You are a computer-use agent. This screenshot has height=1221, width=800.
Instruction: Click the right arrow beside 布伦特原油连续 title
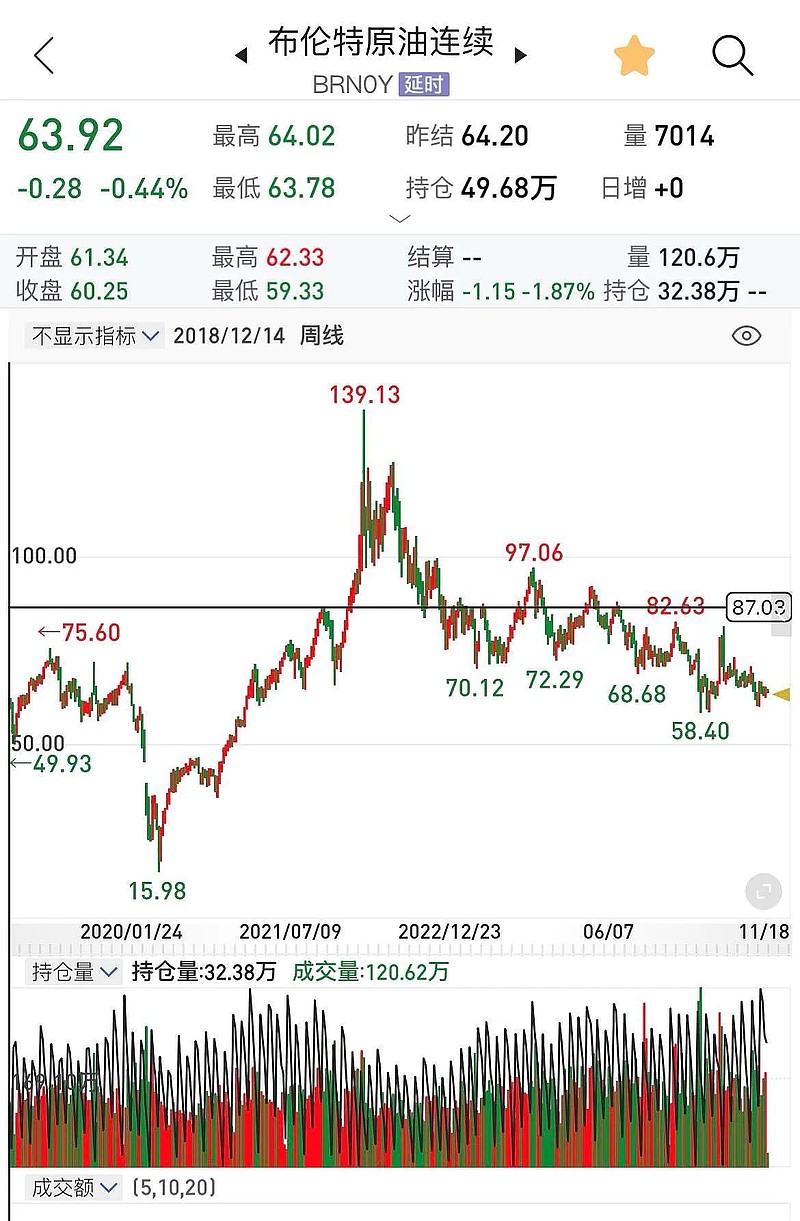pyautogui.click(x=521, y=56)
